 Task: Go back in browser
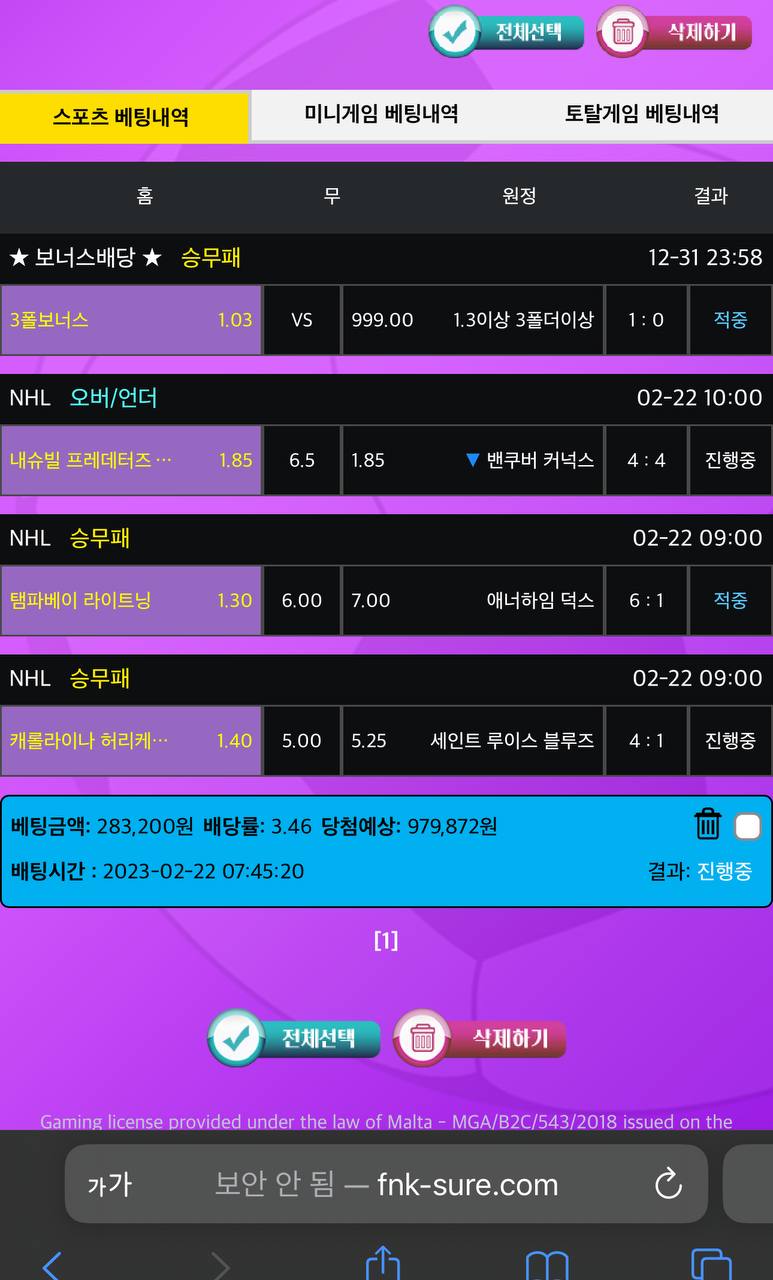point(52,1266)
